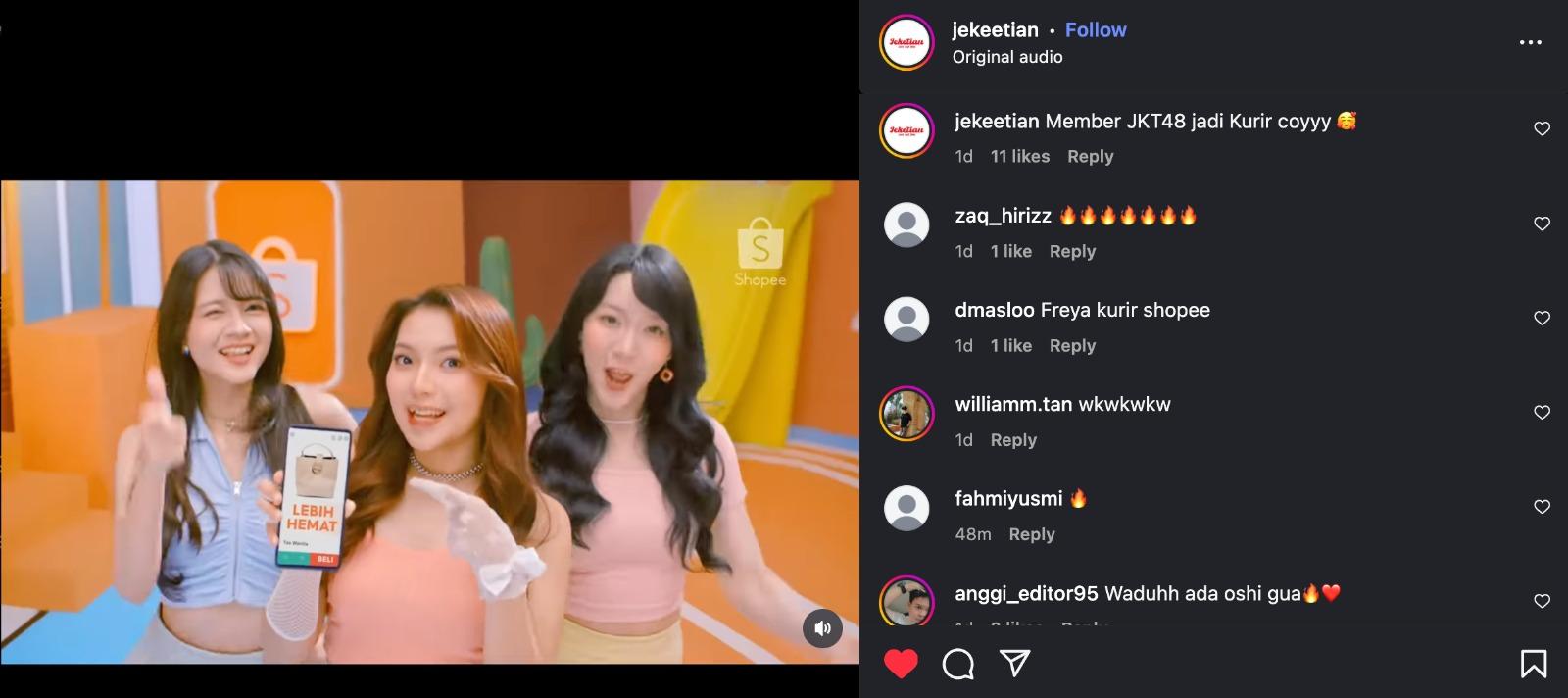Follow the jekeetian account
1568x698 pixels.
point(1095,30)
